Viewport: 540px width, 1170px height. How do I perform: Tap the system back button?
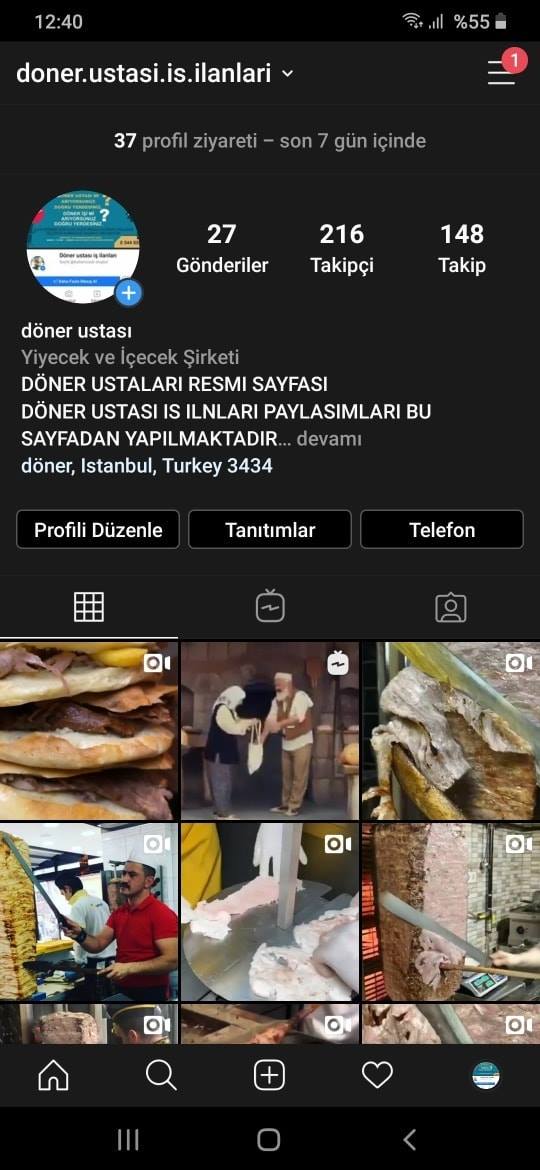(409, 1139)
